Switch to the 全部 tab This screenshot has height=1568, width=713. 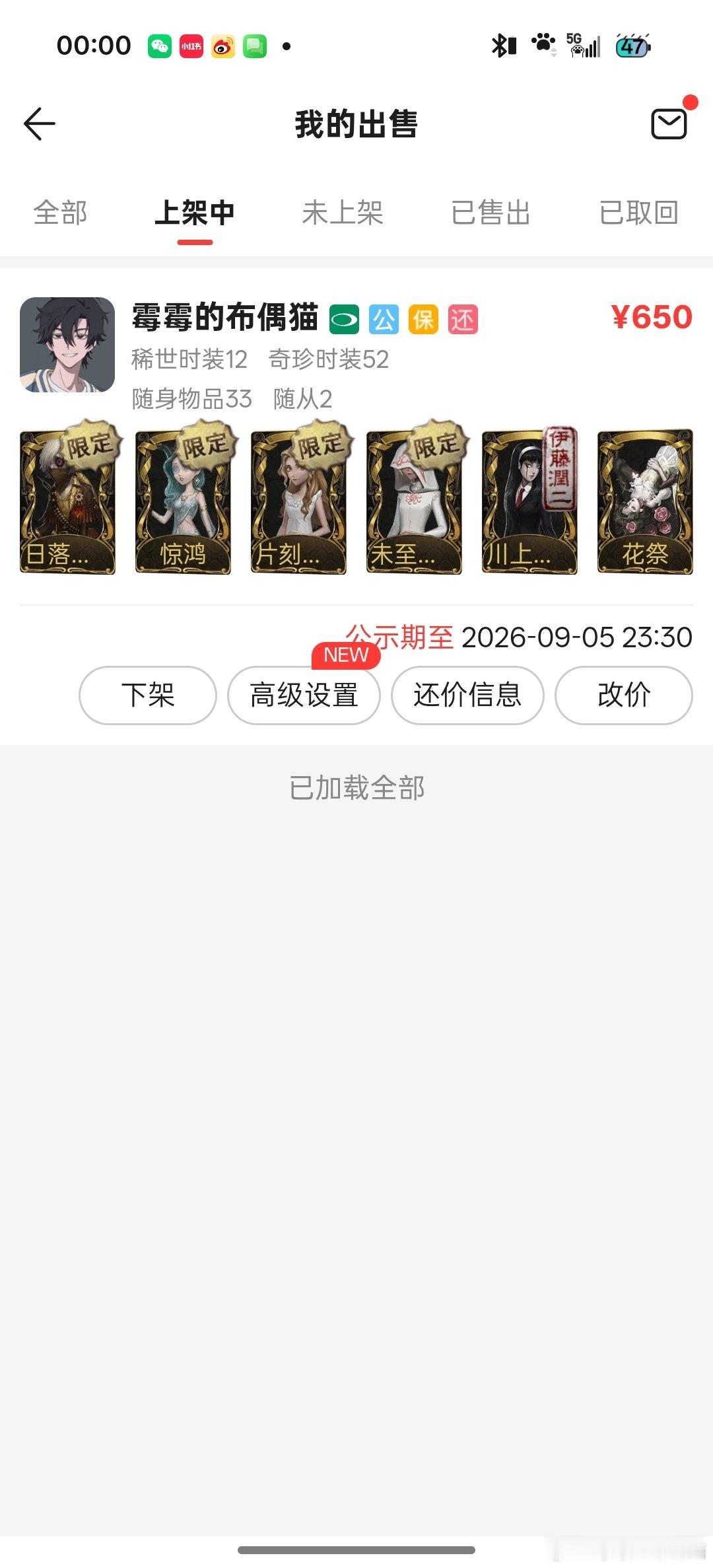pos(61,213)
